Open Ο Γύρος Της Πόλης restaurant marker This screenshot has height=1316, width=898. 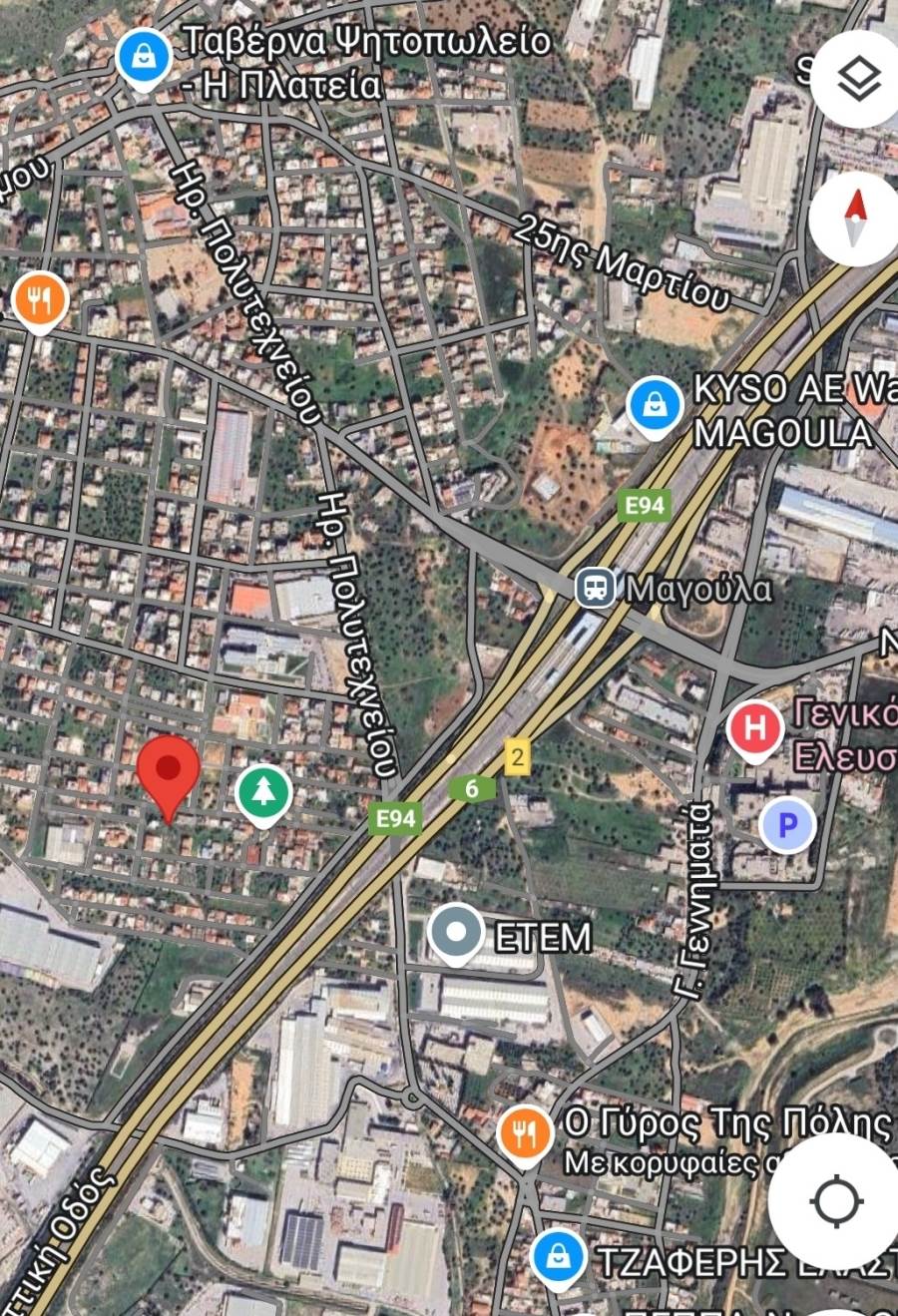click(x=525, y=1132)
